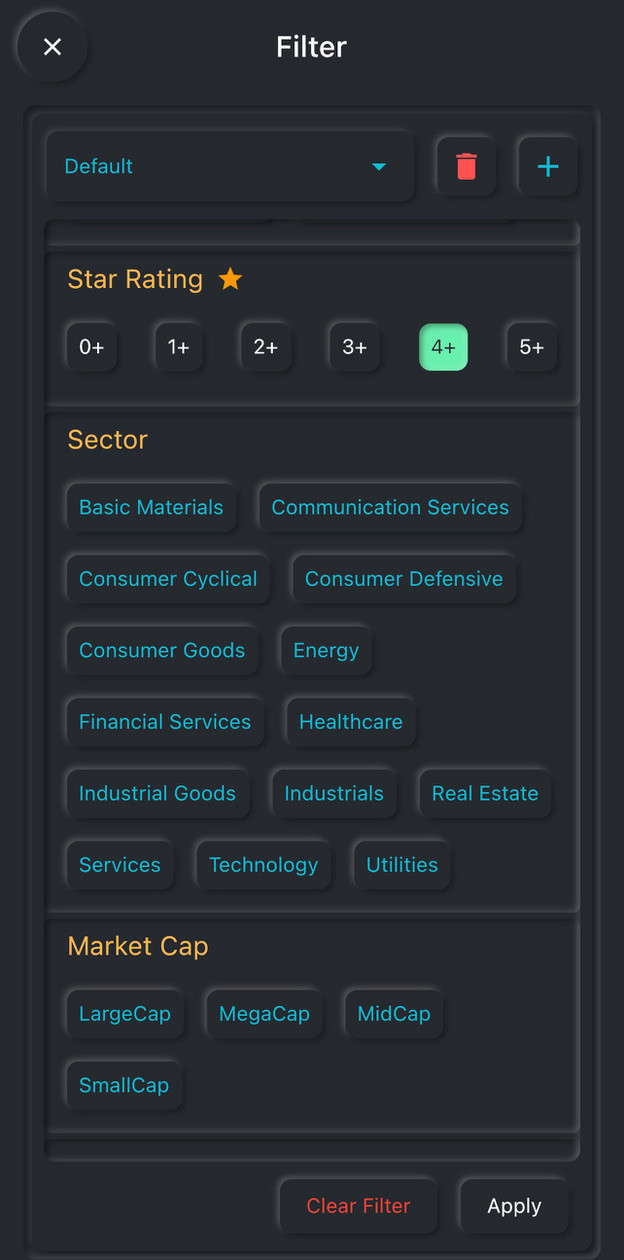The width and height of the screenshot is (624, 1260).
Task: Deselect the 4+ star rating
Action: [443, 347]
